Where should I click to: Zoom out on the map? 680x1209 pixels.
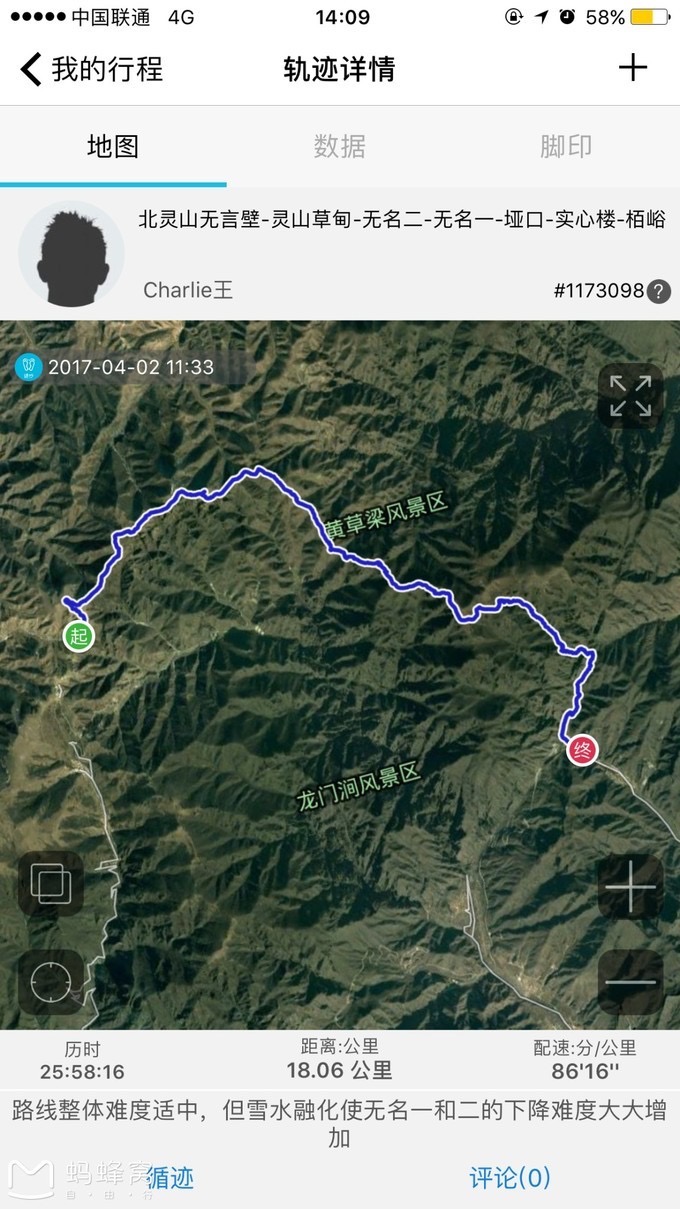[x=631, y=982]
